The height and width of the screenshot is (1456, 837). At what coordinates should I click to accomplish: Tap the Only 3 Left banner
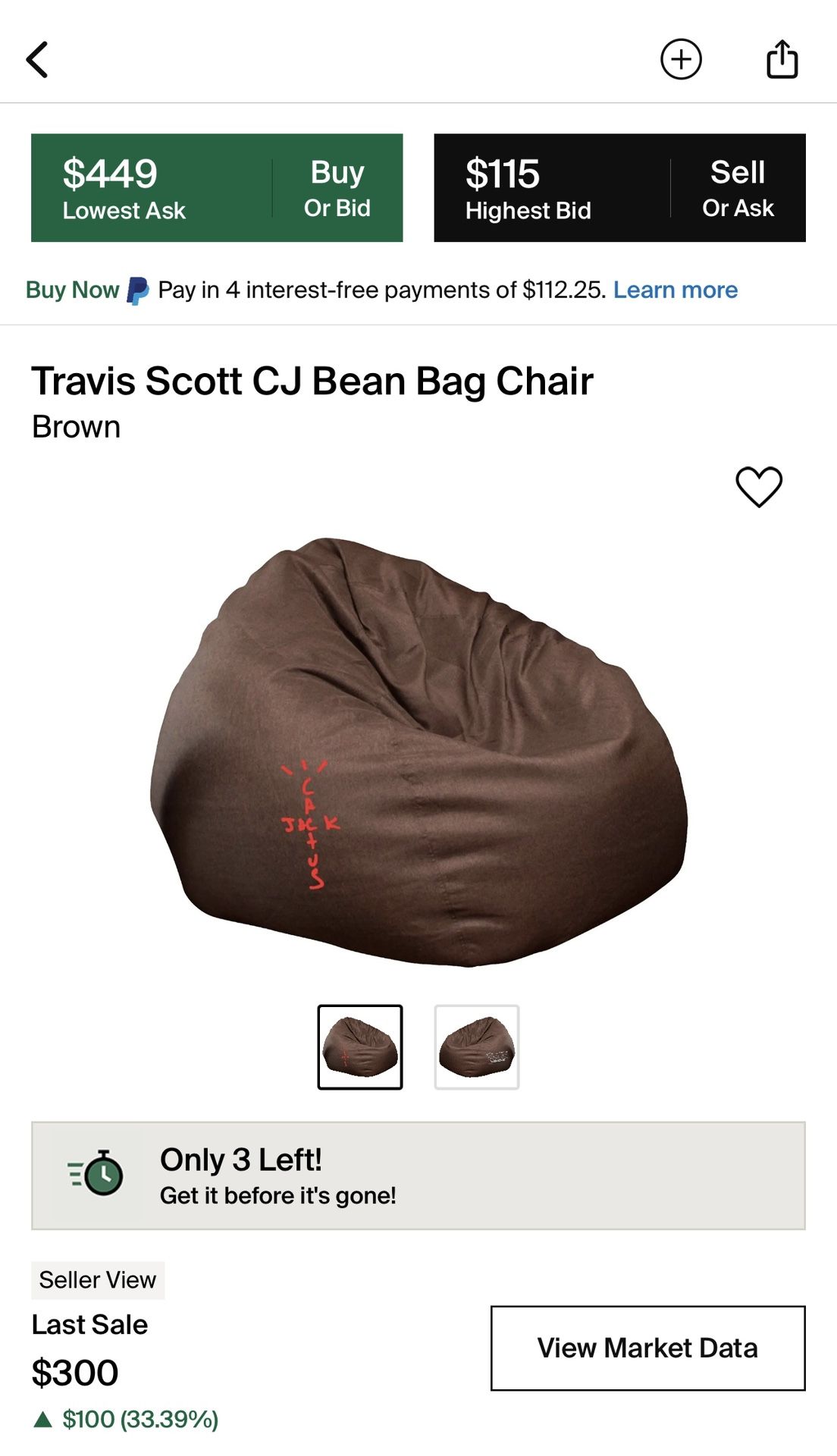click(x=418, y=1176)
